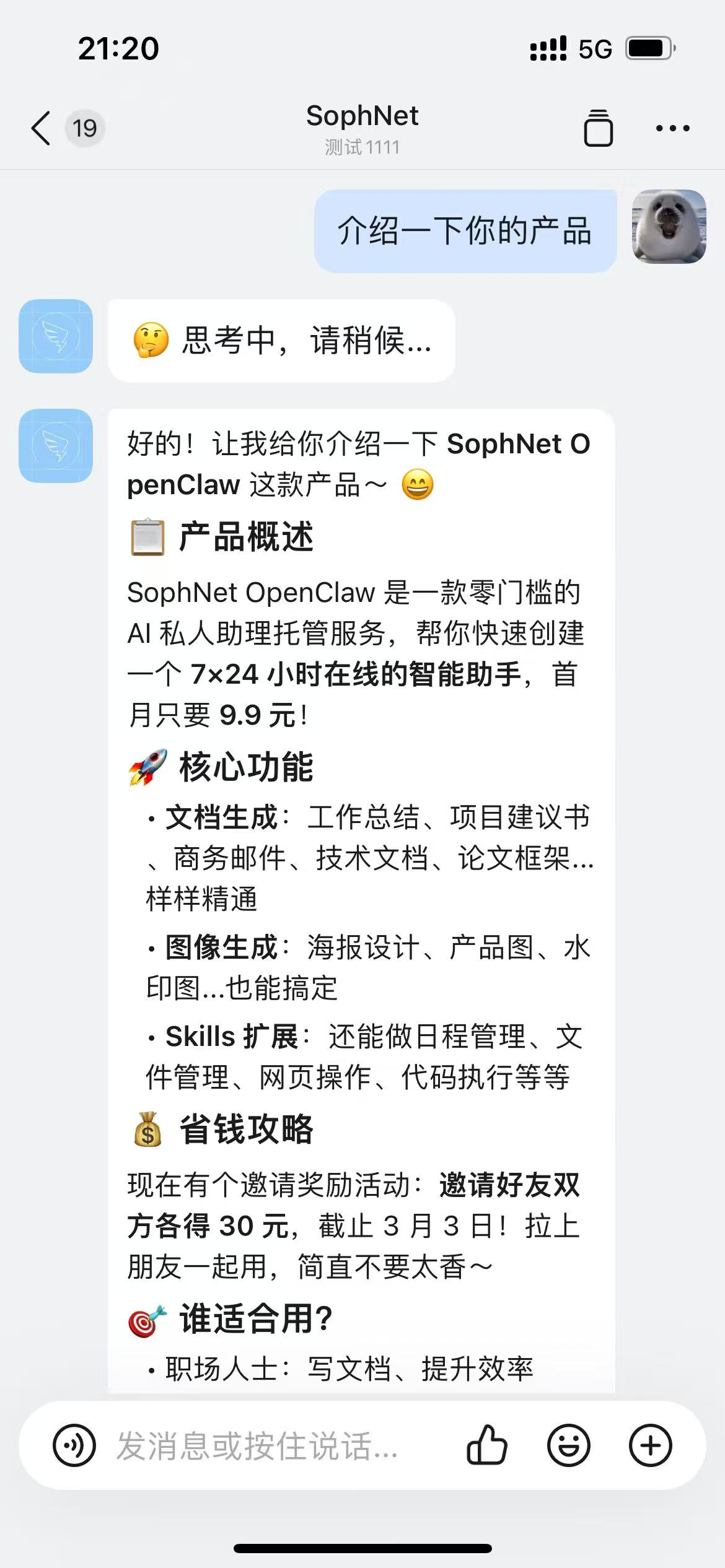Switch to voice input mode
Image resolution: width=725 pixels, height=1568 pixels.
pos(74,1446)
